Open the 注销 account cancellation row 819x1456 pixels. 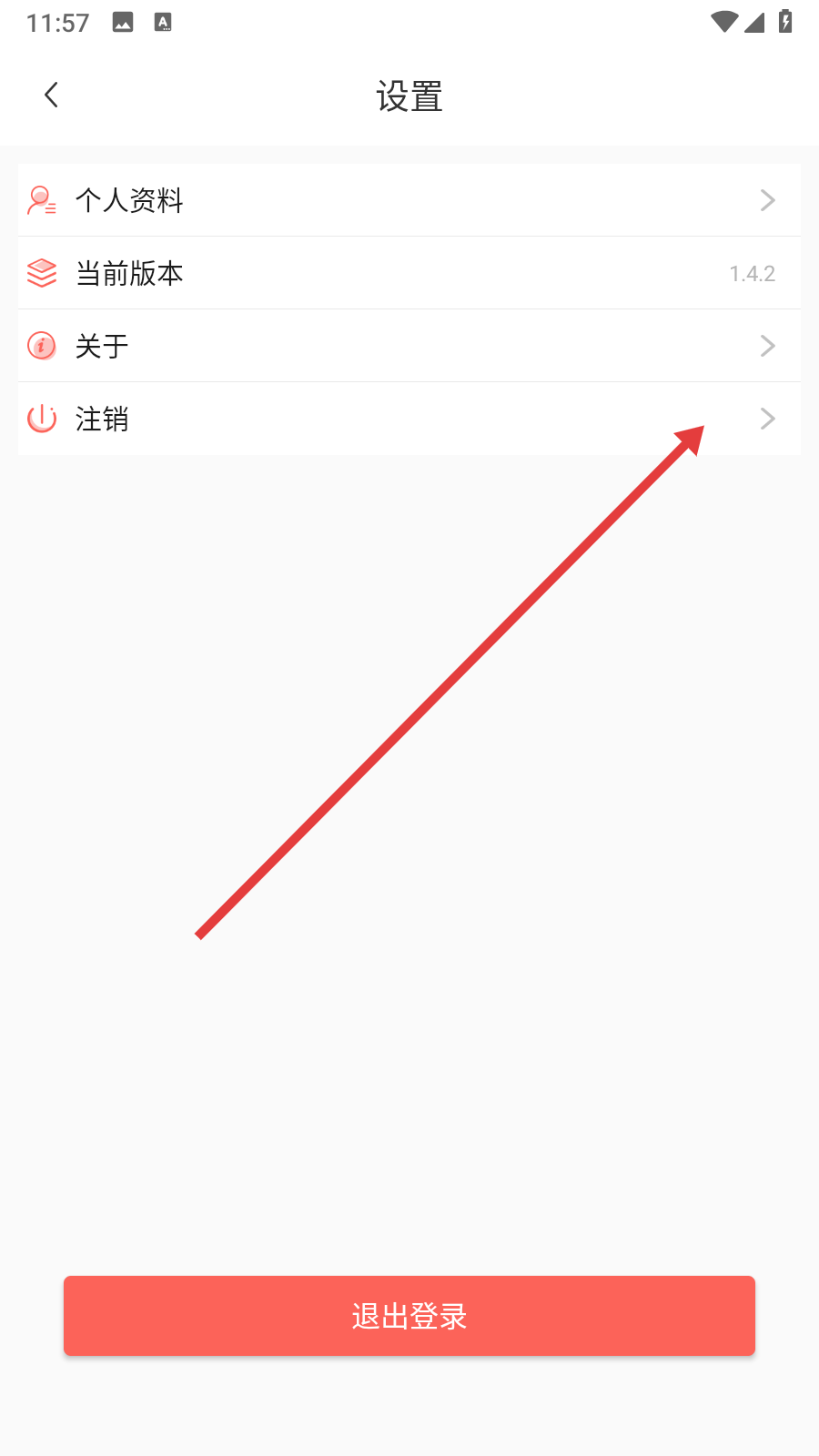point(409,419)
